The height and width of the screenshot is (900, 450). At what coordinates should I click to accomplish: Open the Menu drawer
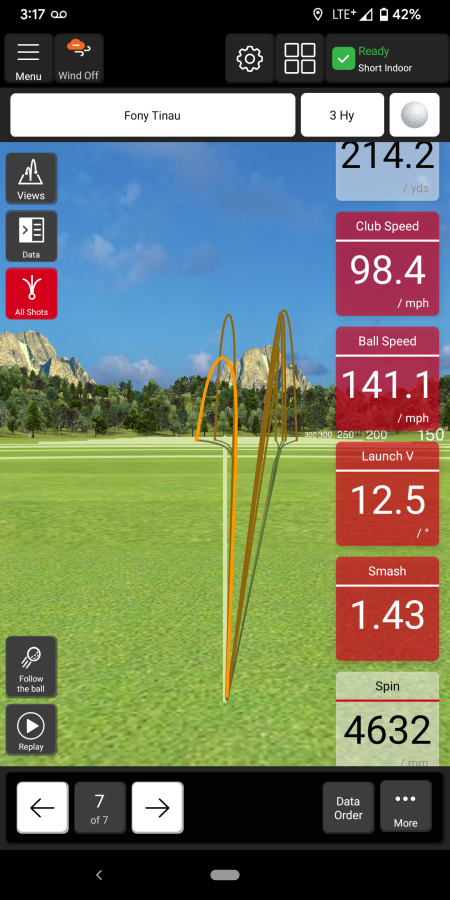pyautogui.click(x=28, y=59)
